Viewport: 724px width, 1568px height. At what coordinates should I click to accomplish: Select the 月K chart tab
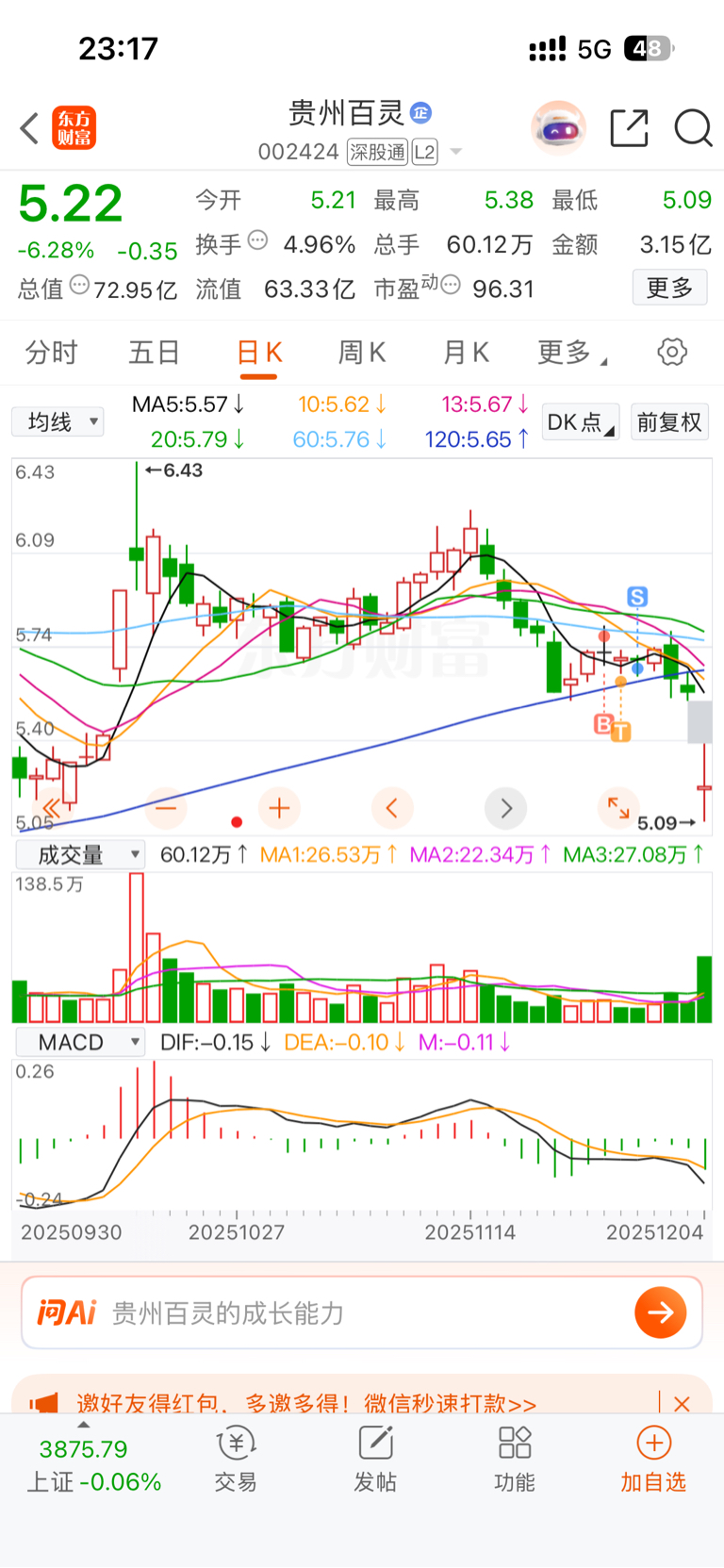(465, 353)
